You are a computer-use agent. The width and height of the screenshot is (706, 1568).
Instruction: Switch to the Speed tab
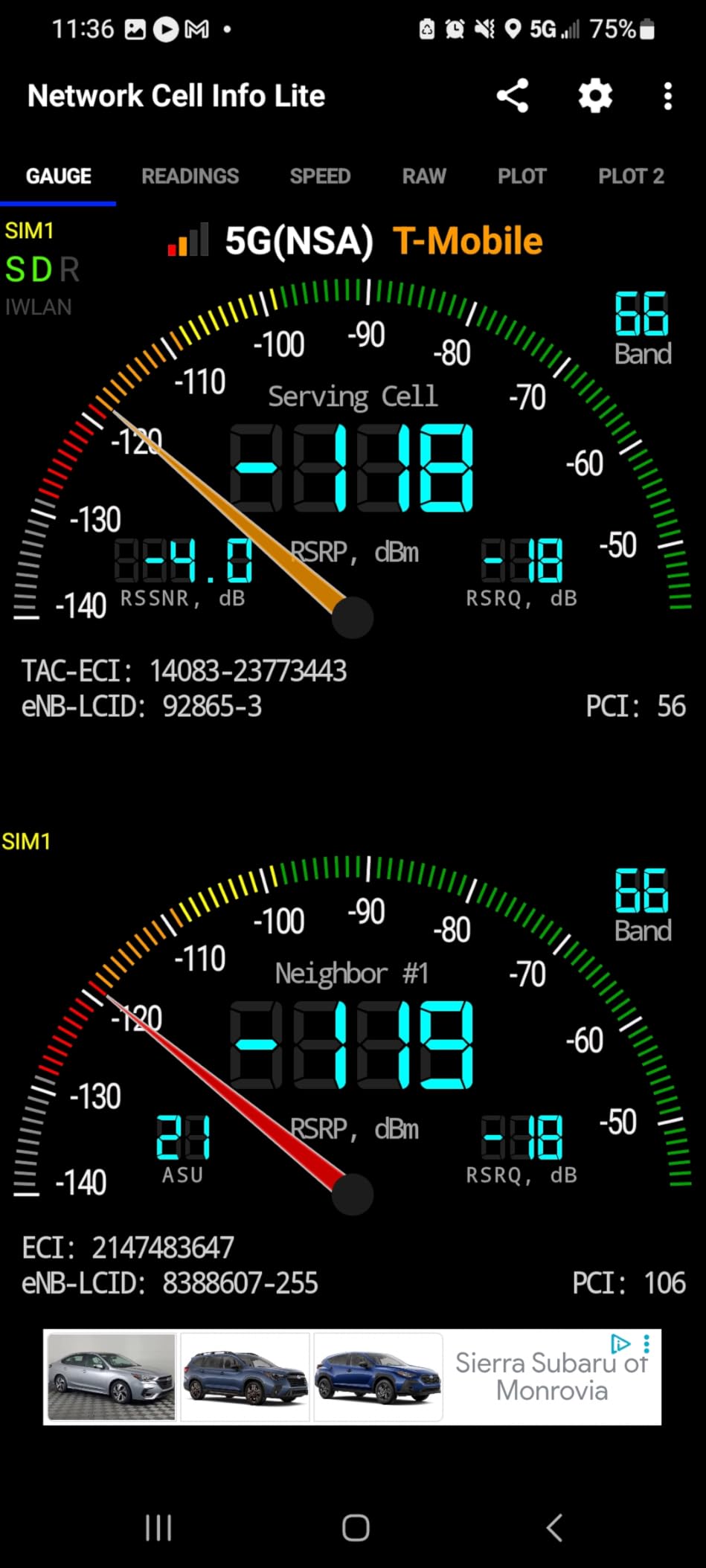[320, 176]
